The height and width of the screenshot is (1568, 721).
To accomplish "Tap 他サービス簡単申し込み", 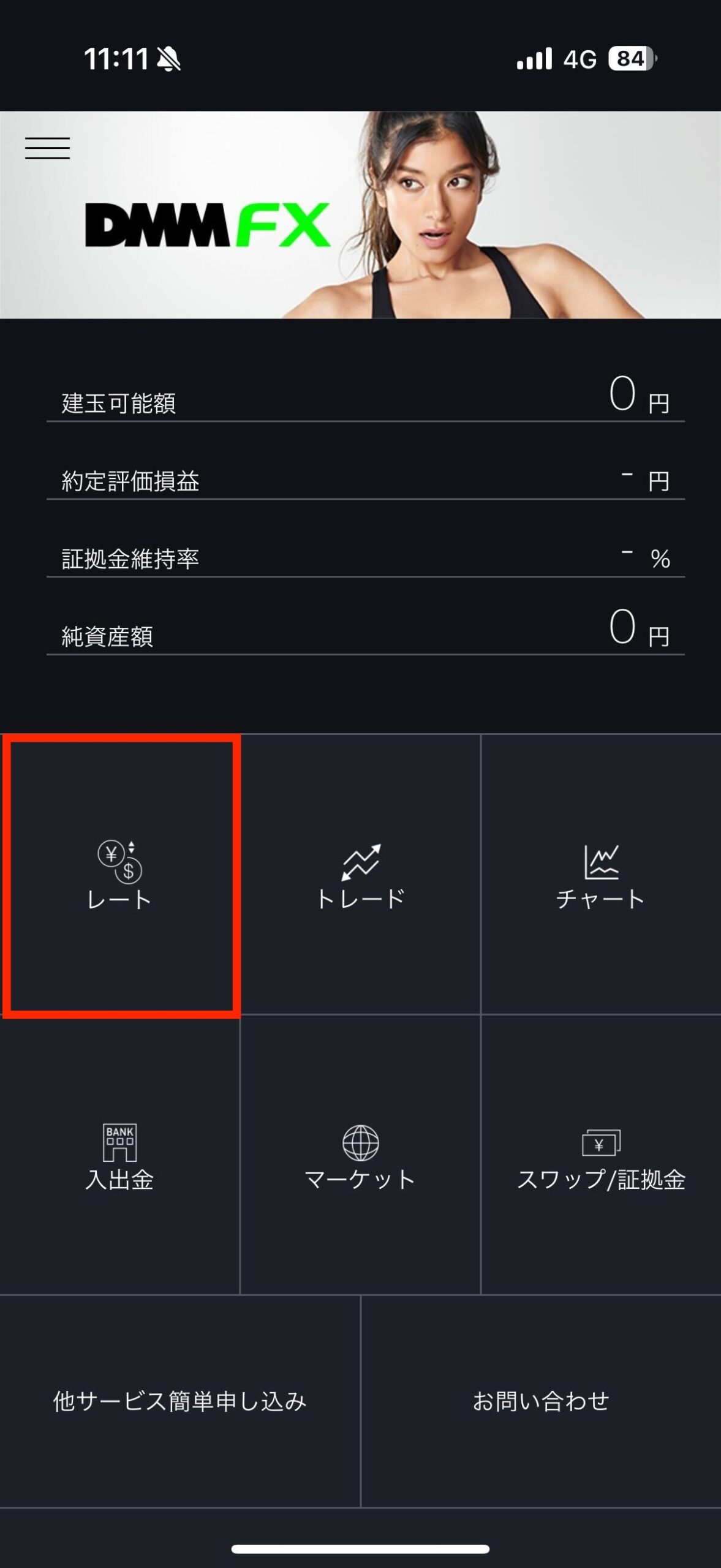I will (179, 1401).
